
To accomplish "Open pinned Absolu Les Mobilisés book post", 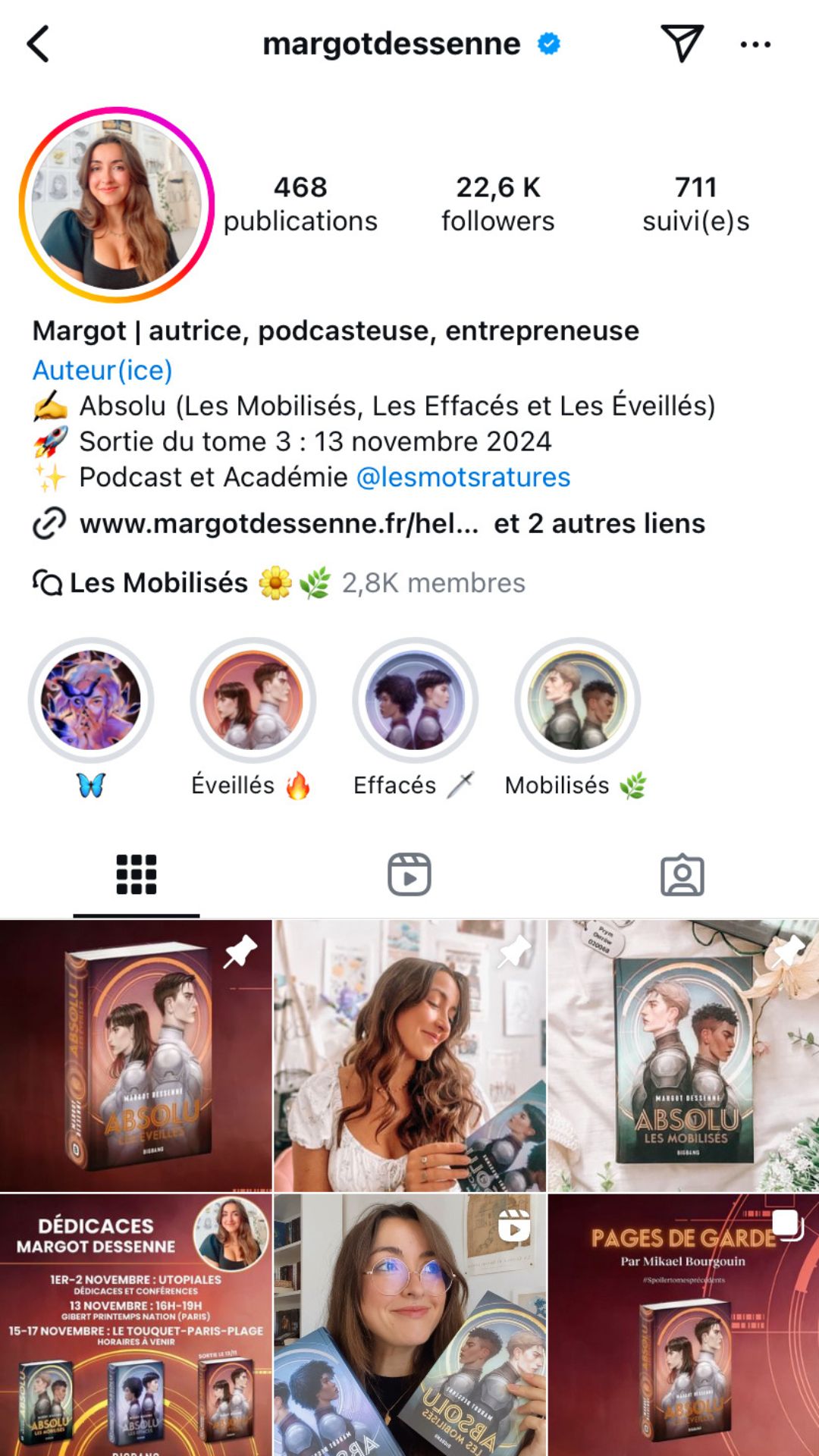I will 683,1056.
